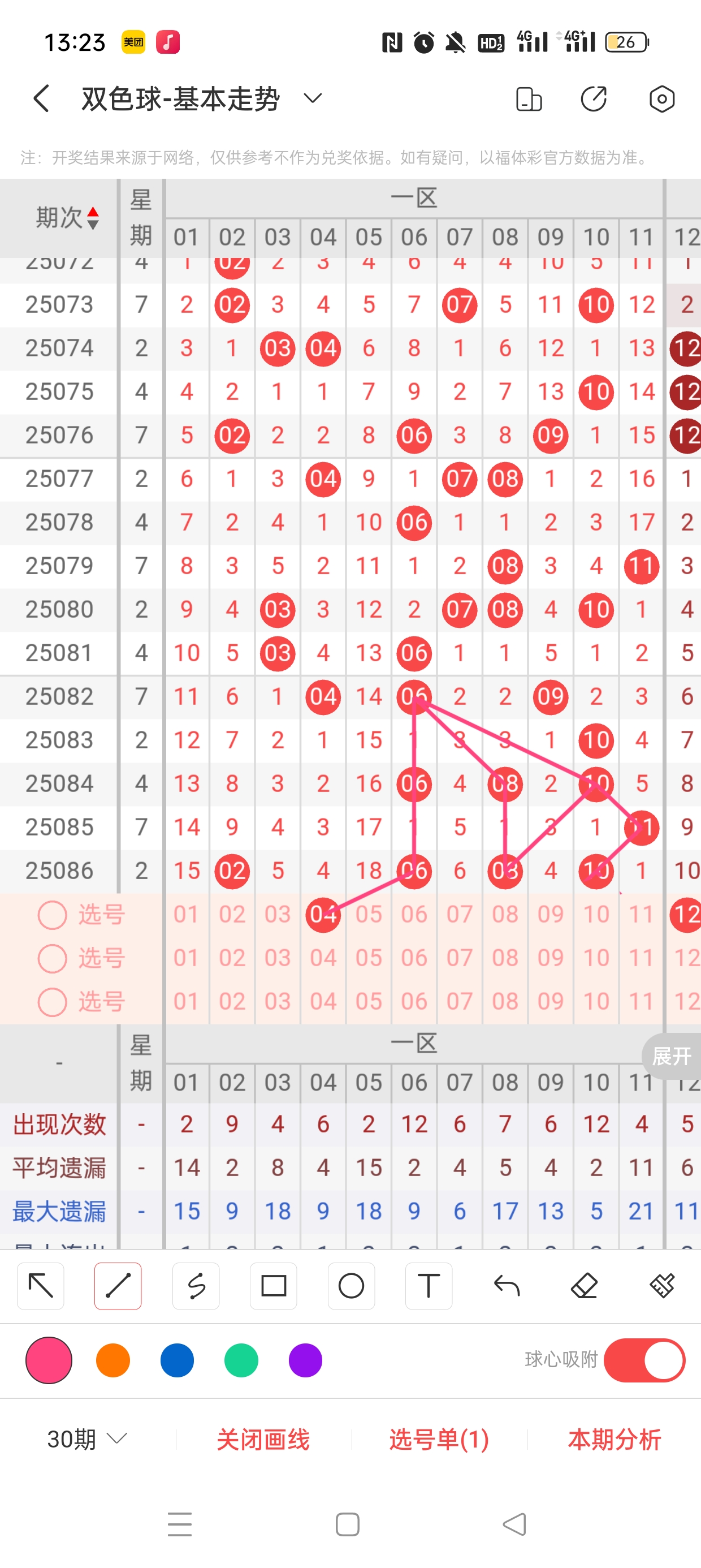The width and height of the screenshot is (701, 1568).
Task: Pick the circle shape tool
Action: (x=351, y=1286)
